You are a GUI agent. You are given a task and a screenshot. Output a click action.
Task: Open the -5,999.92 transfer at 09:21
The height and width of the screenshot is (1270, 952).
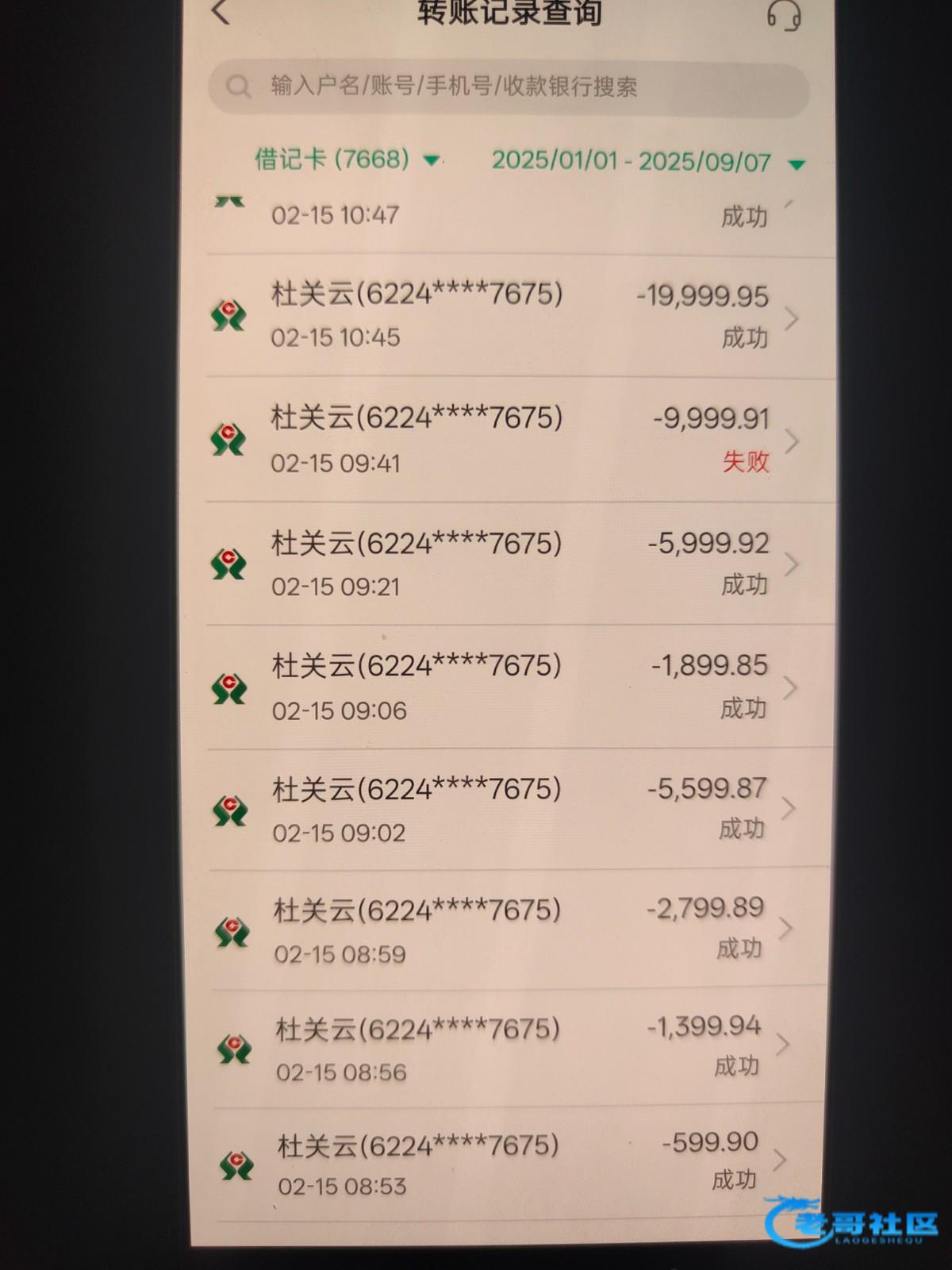click(520, 564)
